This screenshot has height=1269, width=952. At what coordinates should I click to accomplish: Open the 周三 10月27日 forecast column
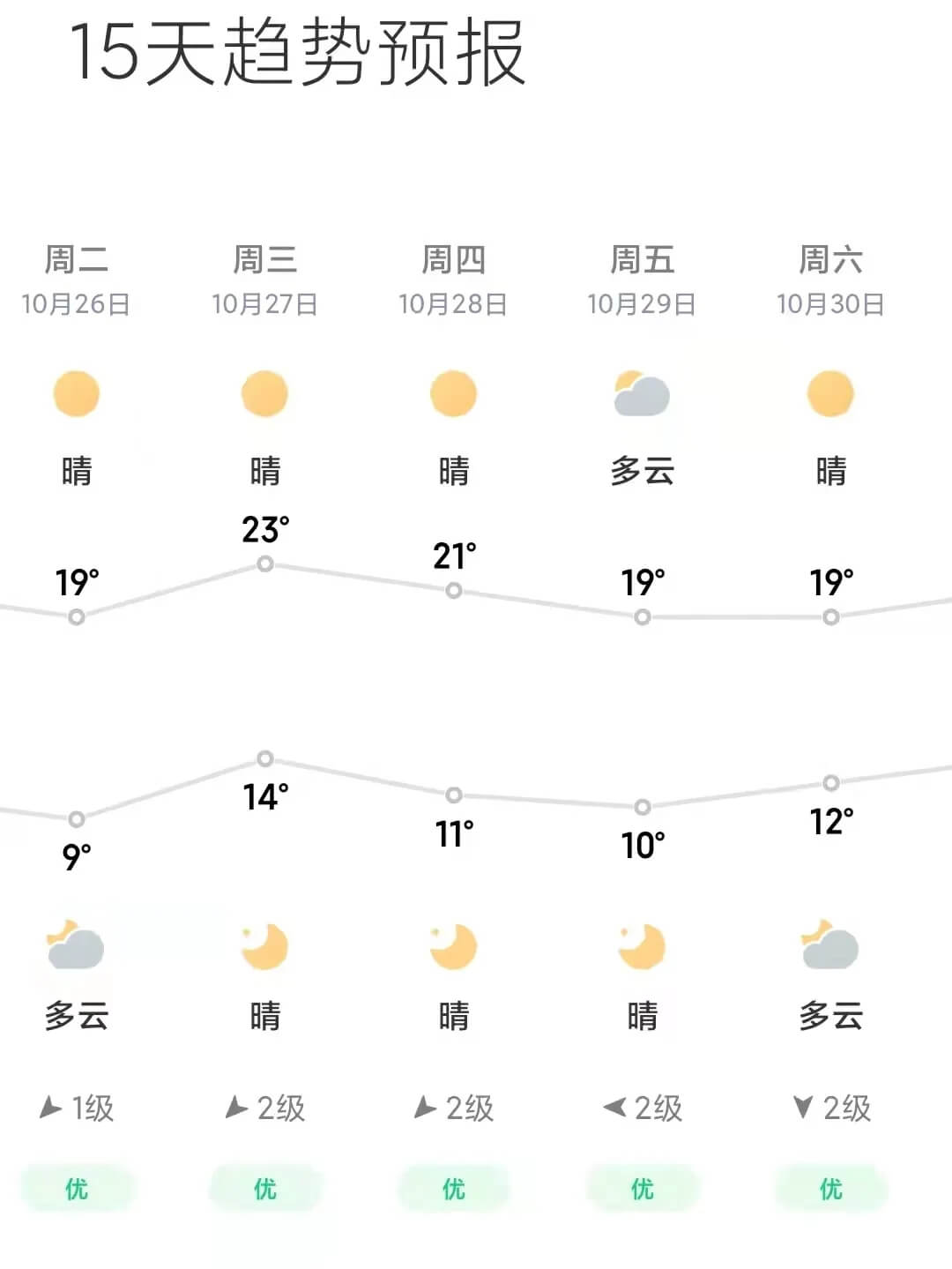[265, 280]
